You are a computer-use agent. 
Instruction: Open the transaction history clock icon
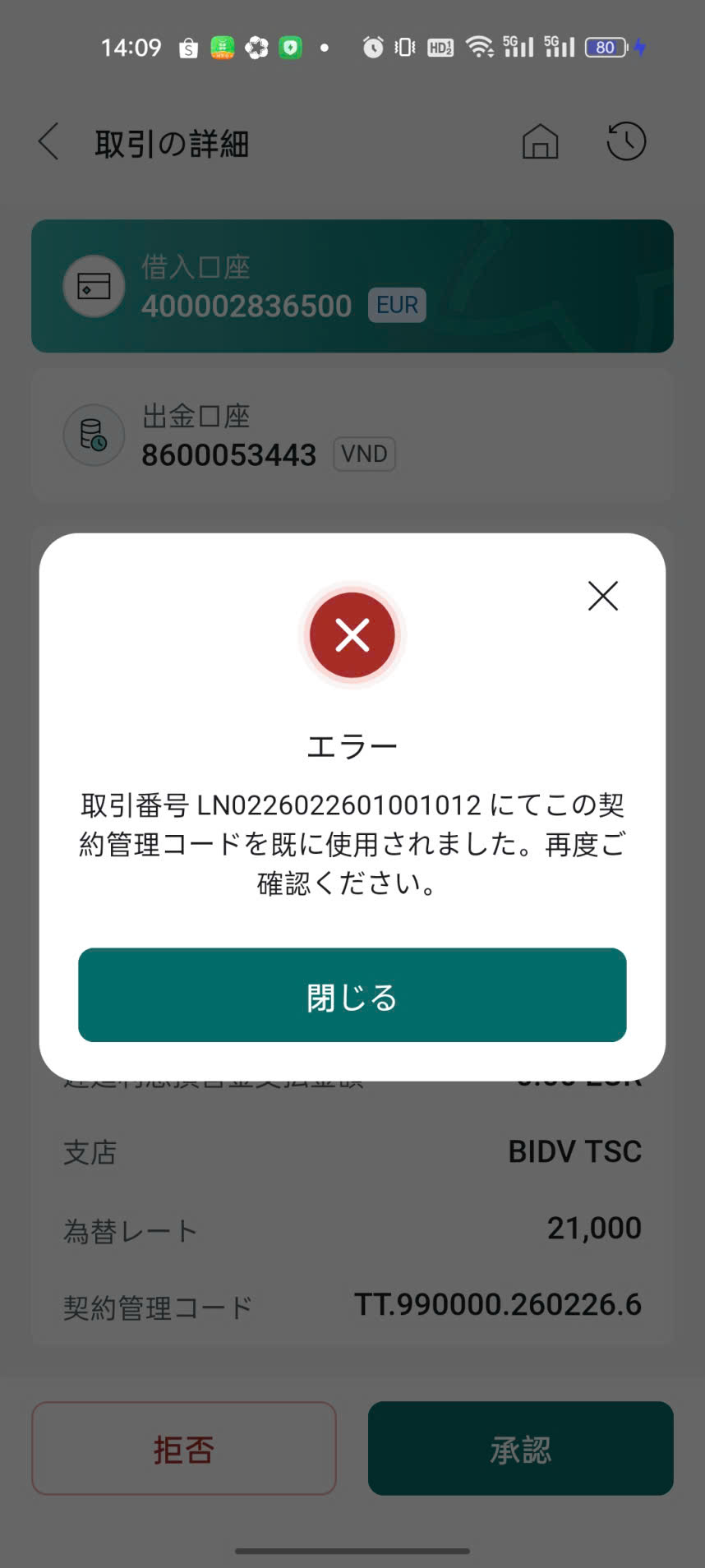pyautogui.click(x=626, y=142)
